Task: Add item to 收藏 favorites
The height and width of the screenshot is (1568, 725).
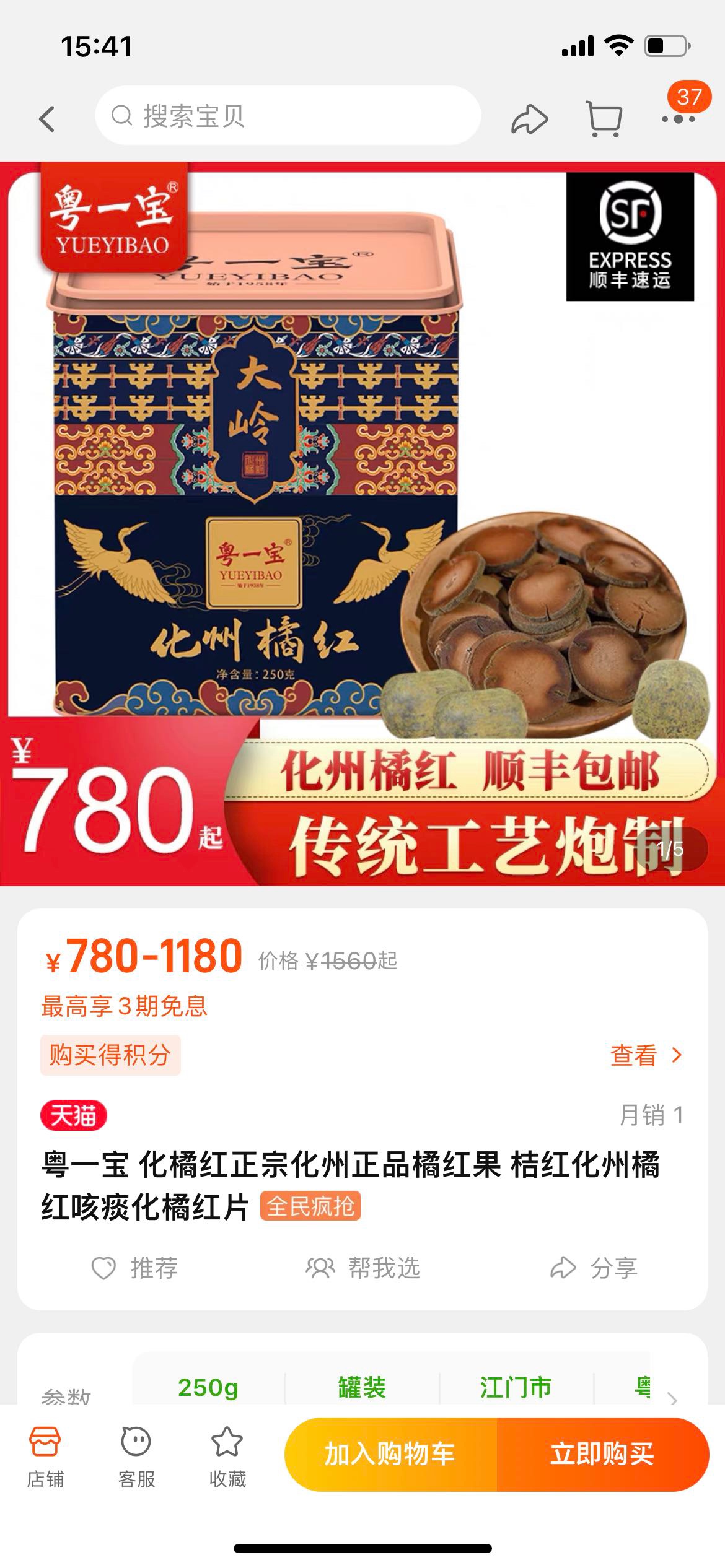Action: (x=227, y=1457)
